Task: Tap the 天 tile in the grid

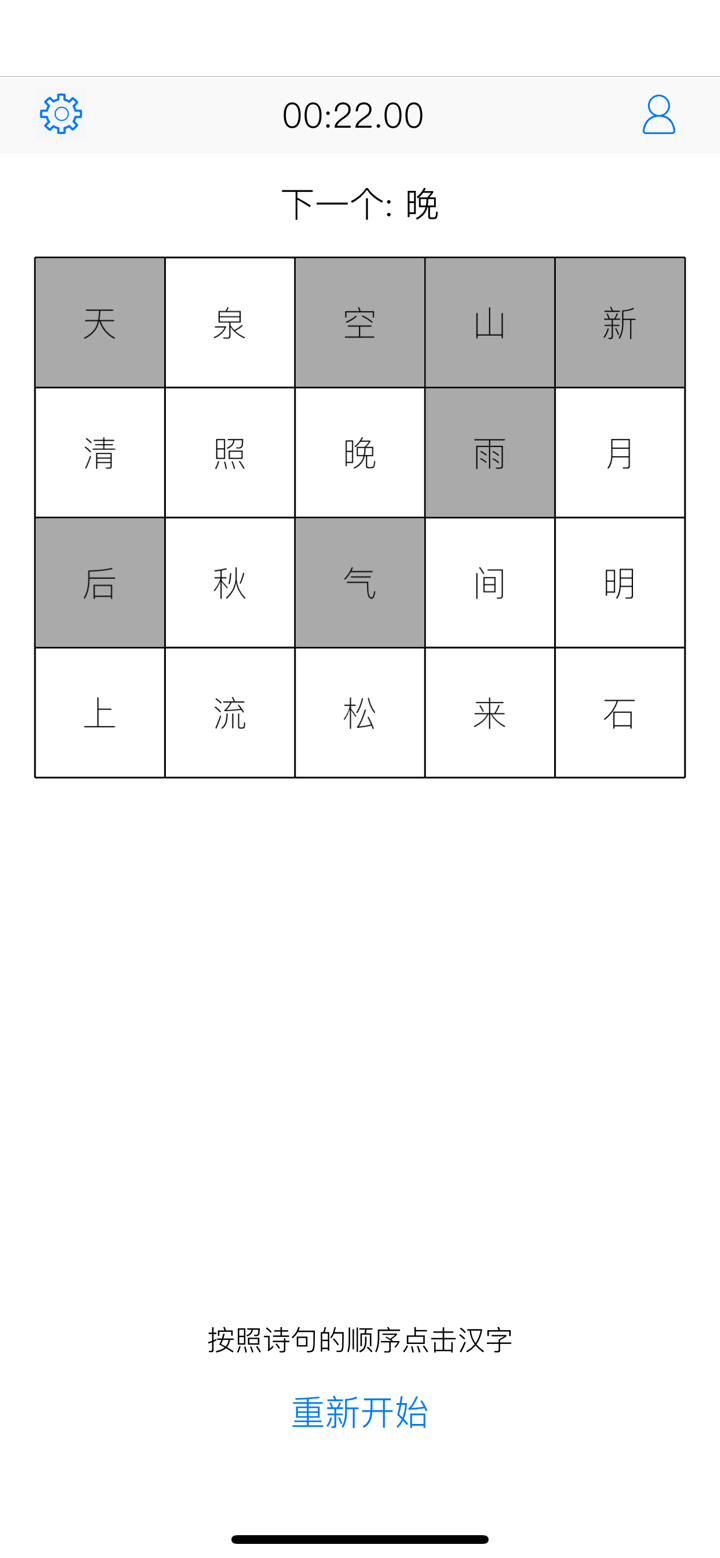Action: click(99, 322)
